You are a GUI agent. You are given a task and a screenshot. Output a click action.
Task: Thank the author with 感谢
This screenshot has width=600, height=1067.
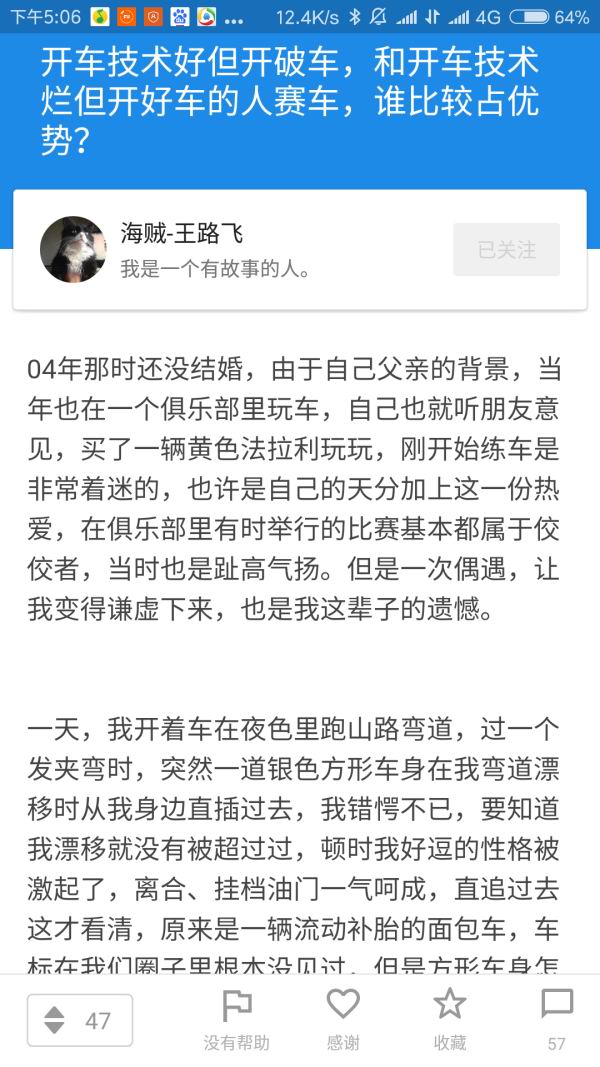[x=342, y=1020]
